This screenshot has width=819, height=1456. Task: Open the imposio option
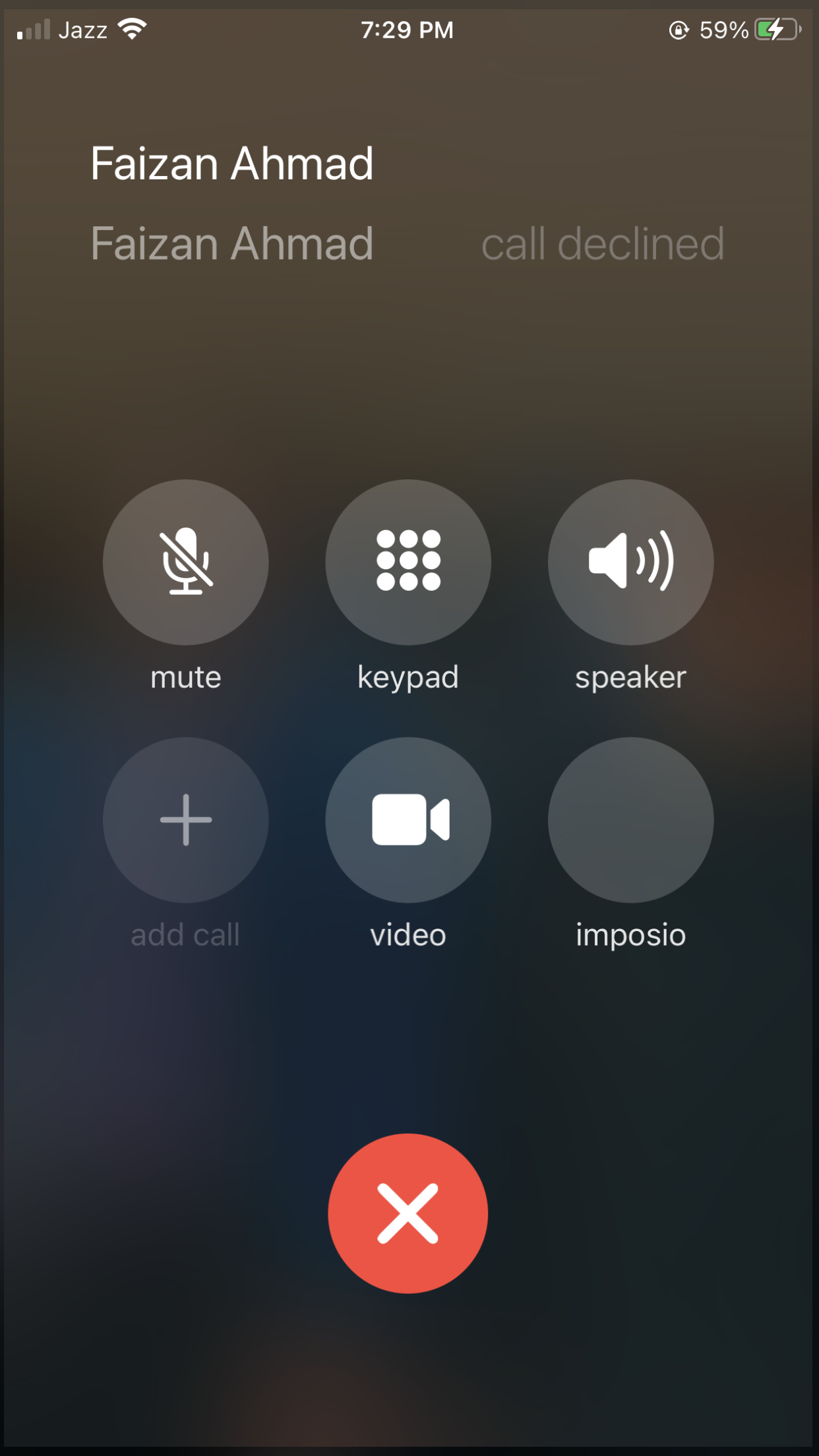pos(630,820)
